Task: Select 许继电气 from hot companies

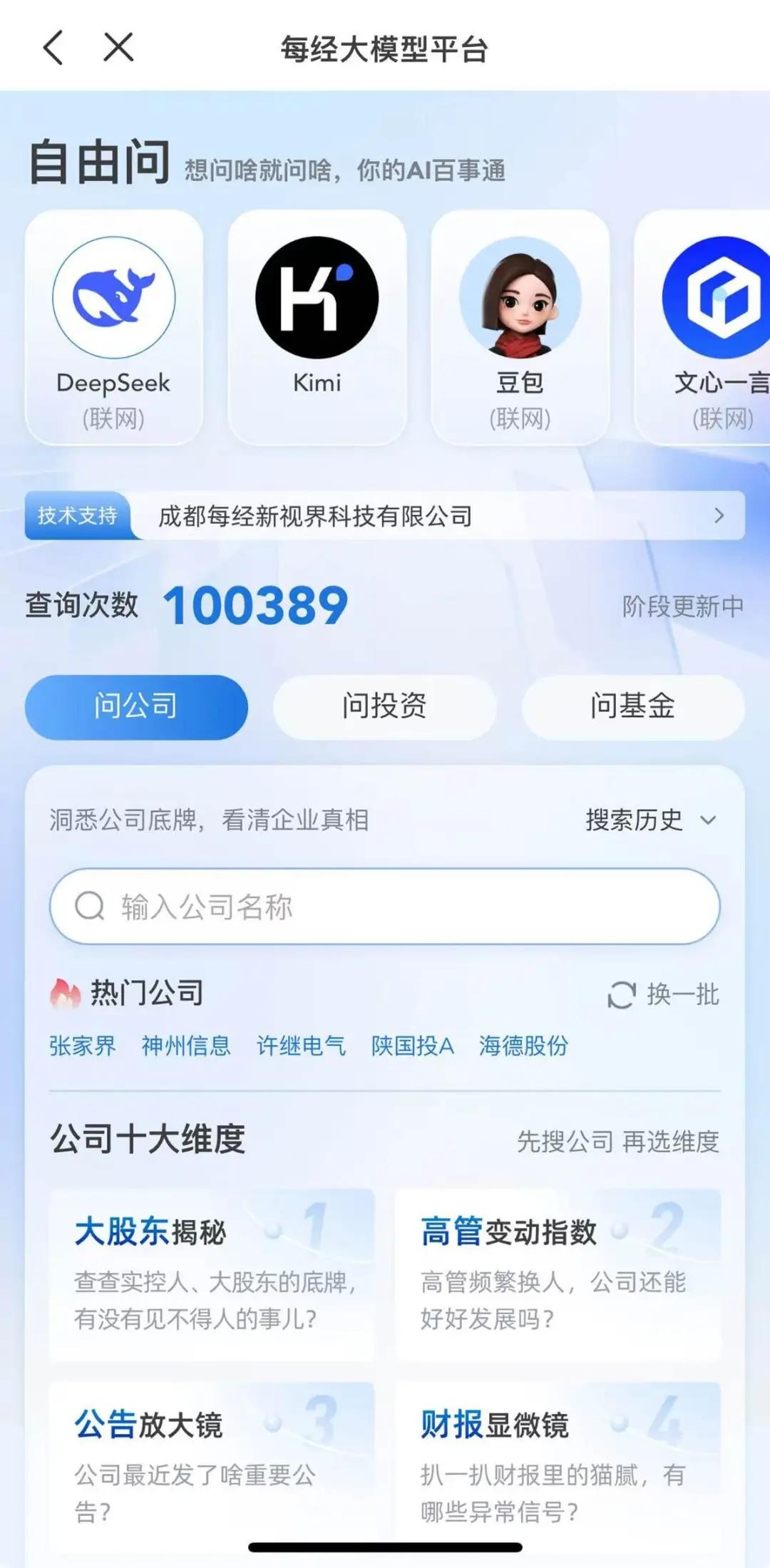Action: (x=300, y=1047)
